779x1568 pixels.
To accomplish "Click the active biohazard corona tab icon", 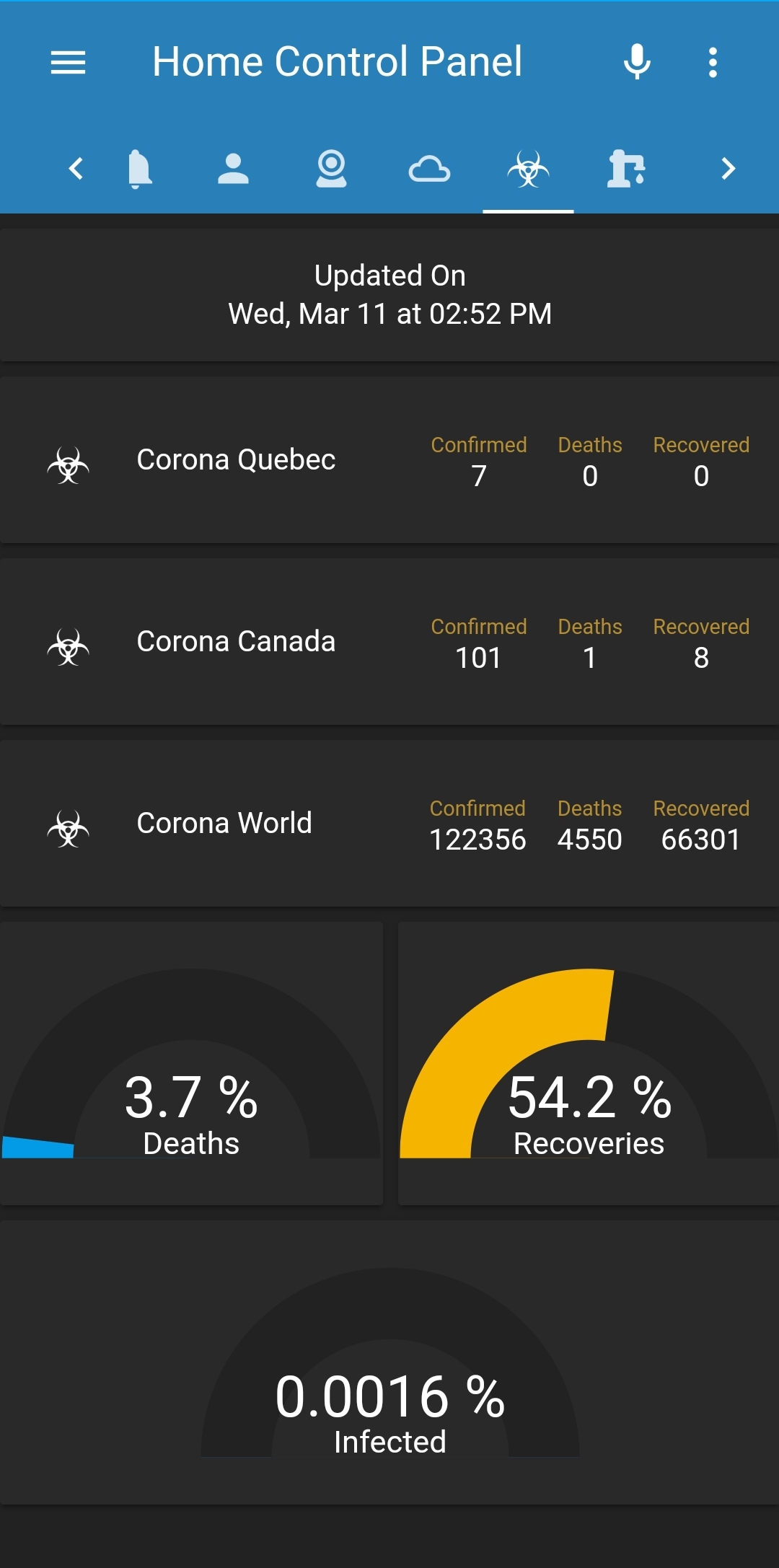I will pyautogui.click(x=528, y=169).
